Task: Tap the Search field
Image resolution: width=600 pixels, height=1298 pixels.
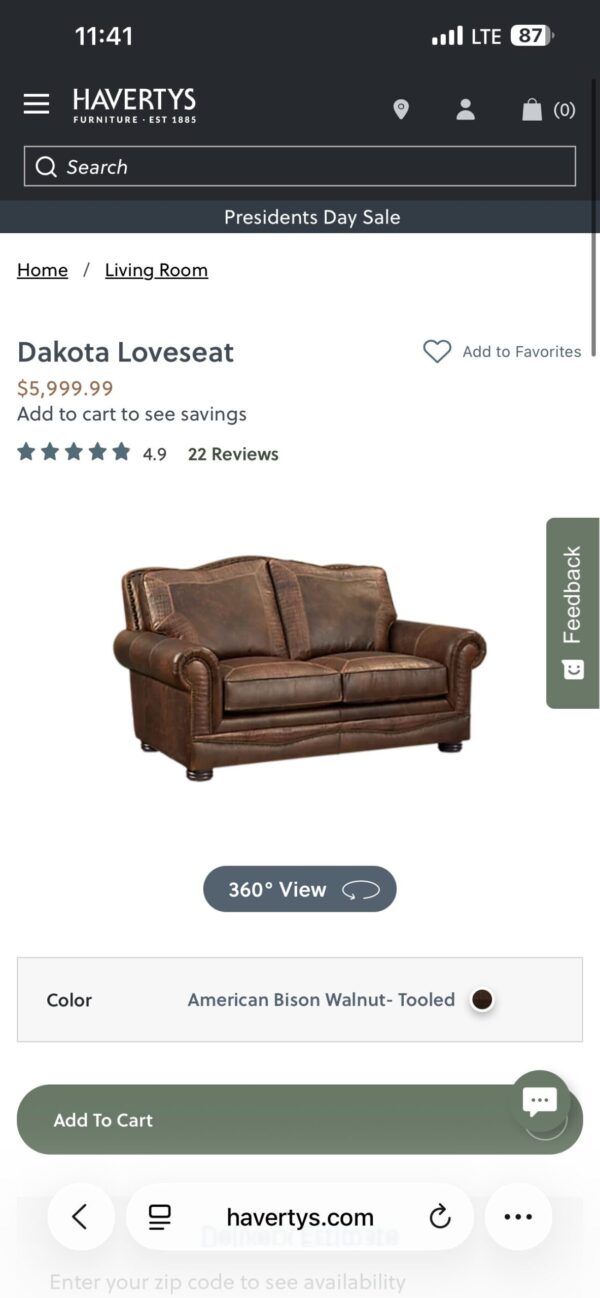Action: (300, 167)
